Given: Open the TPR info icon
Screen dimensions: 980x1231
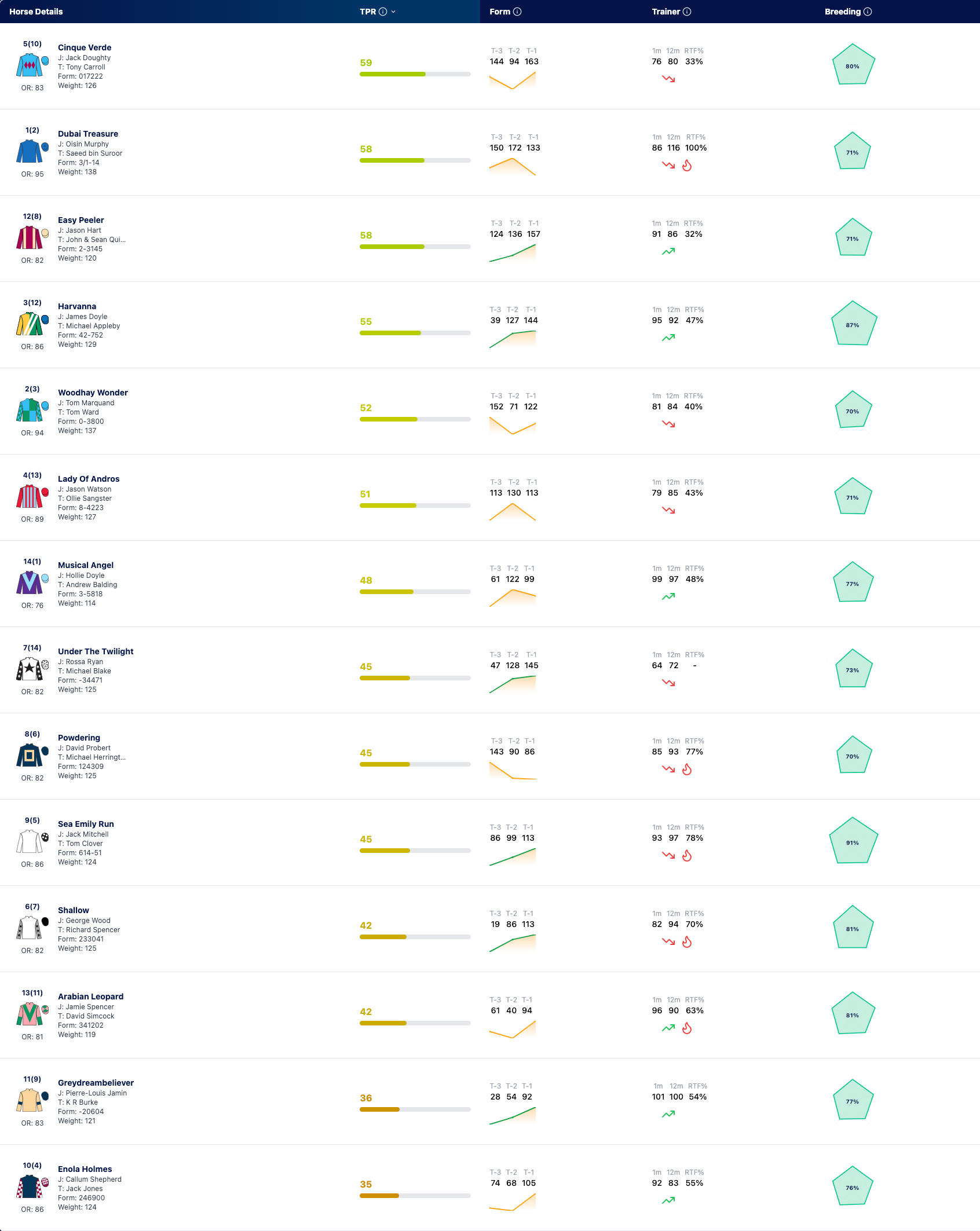Looking at the screenshot, I should [x=383, y=12].
